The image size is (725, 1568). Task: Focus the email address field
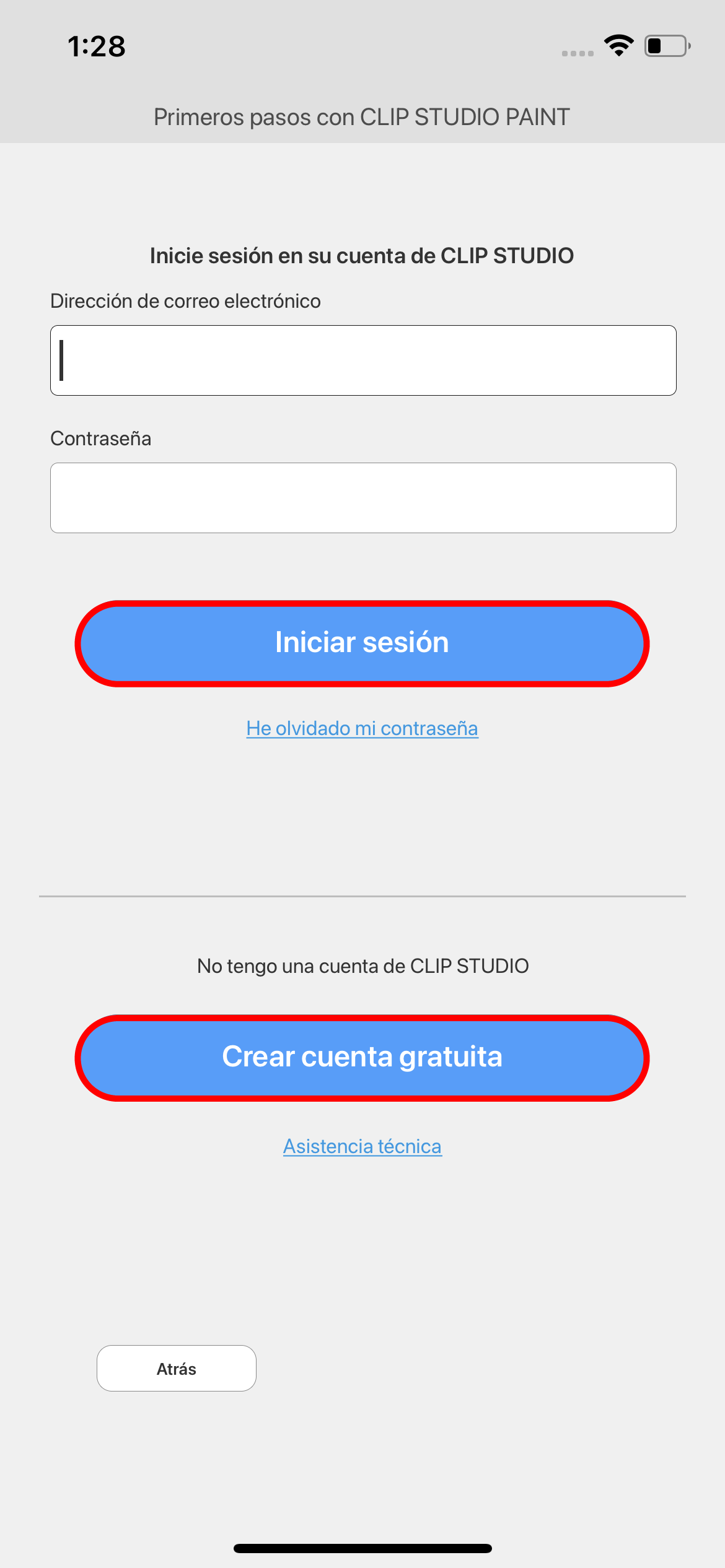tap(362, 360)
